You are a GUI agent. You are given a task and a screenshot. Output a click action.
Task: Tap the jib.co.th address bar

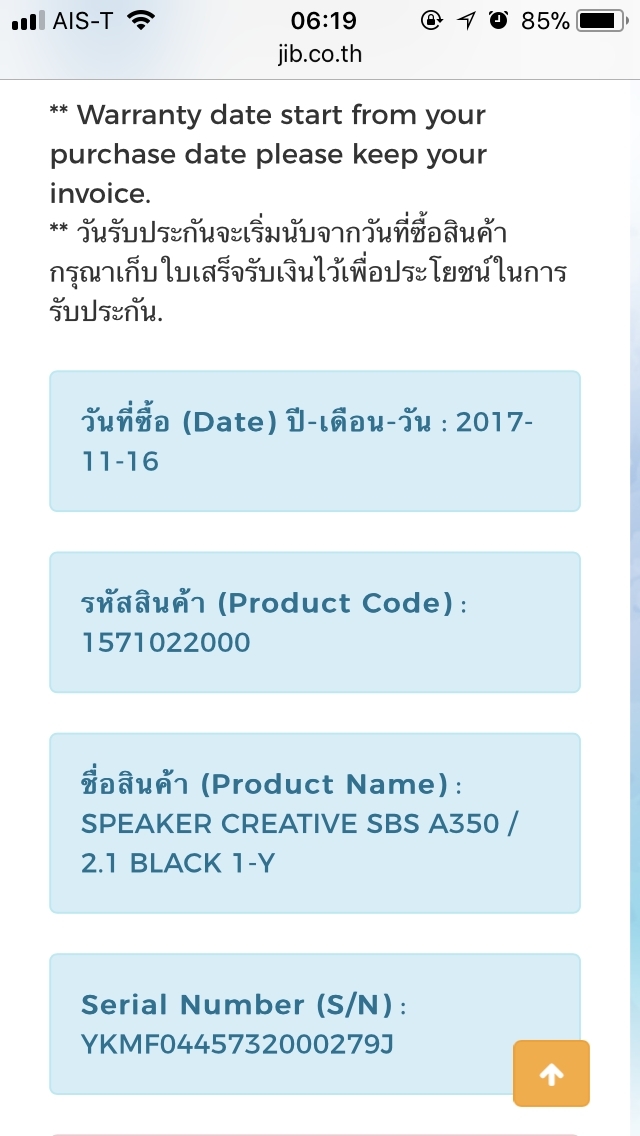pos(319,54)
